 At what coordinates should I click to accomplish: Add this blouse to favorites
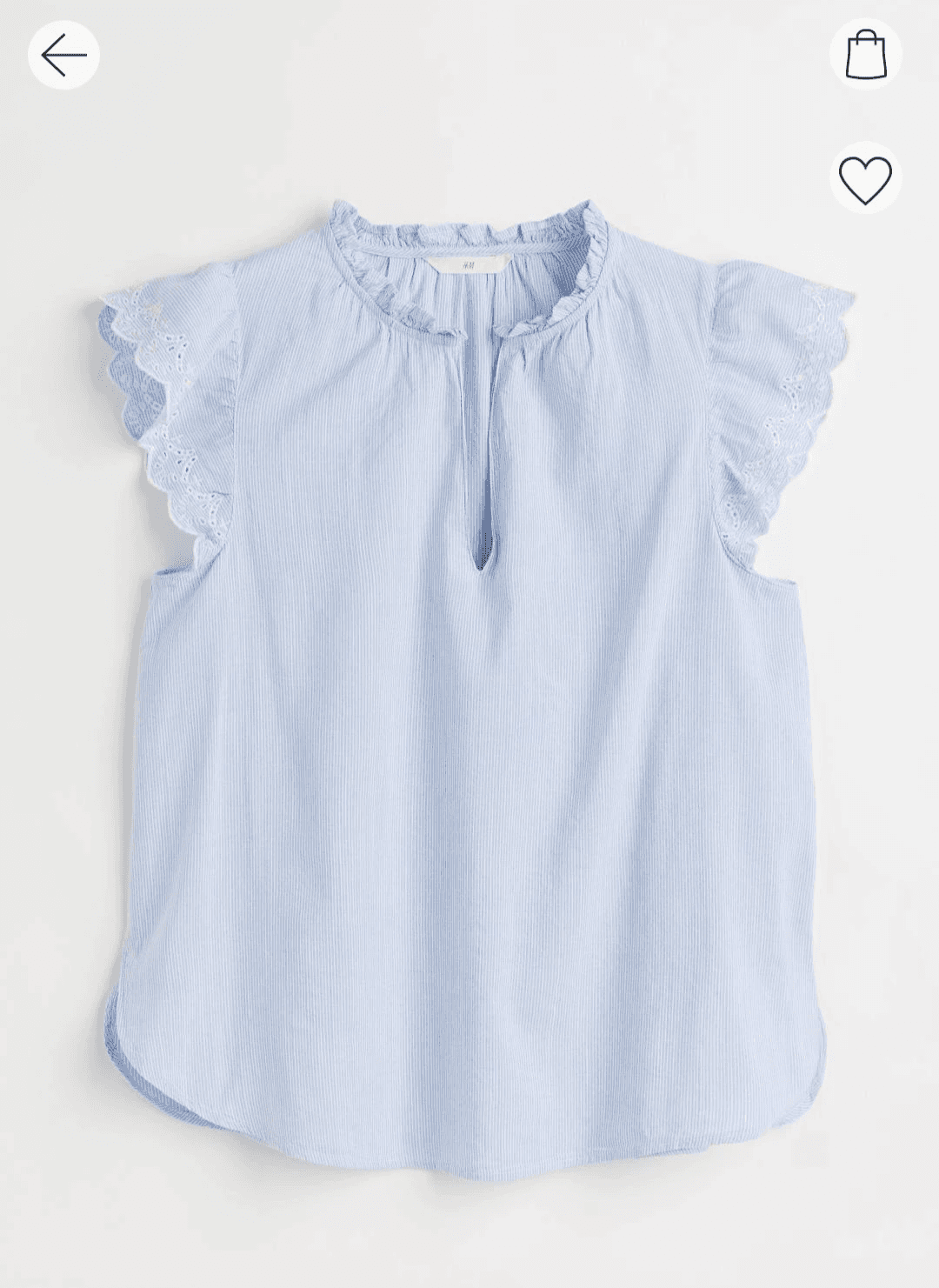click(x=865, y=178)
